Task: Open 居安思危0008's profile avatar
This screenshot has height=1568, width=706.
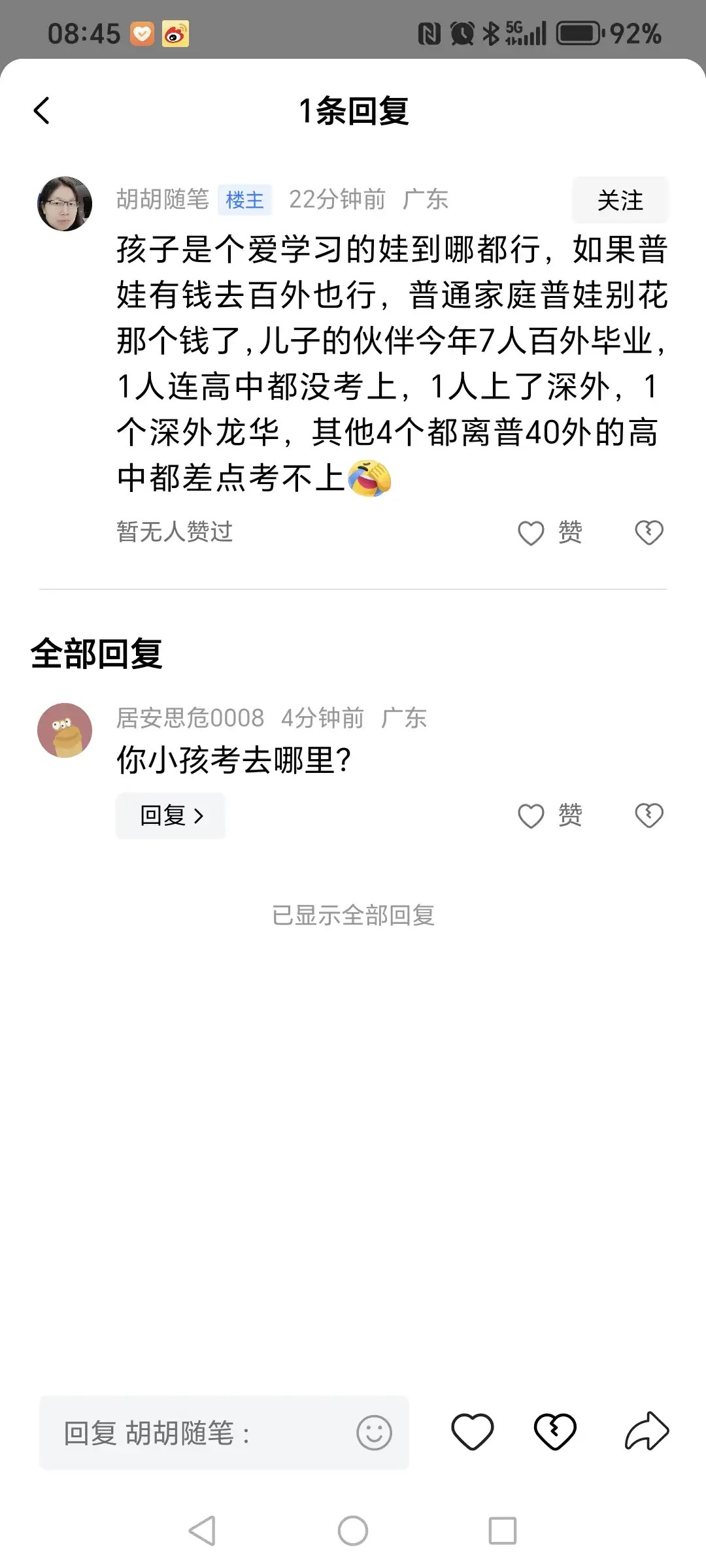Action: pyautogui.click(x=65, y=730)
